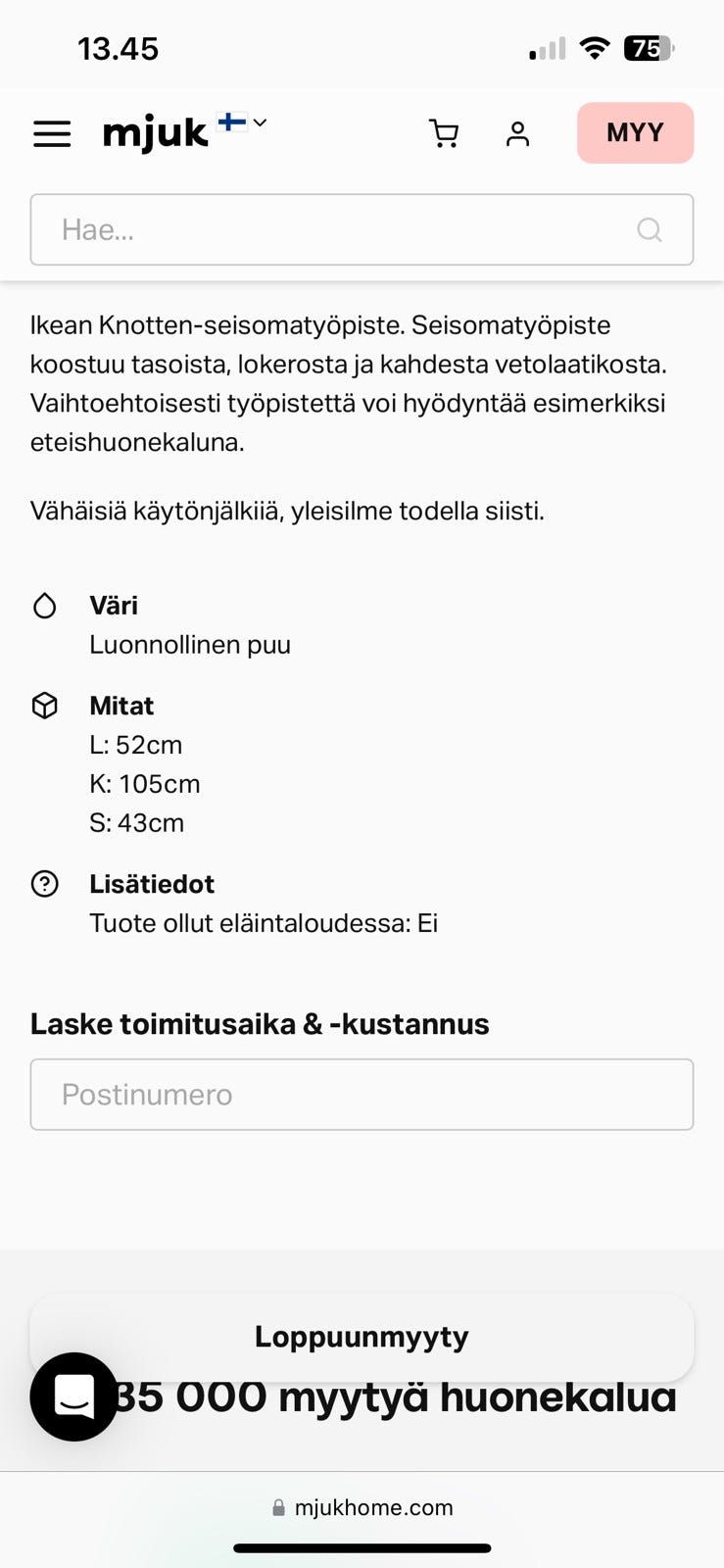Open the chat support bubble

pyautogui.click(x=73, y=1397)
